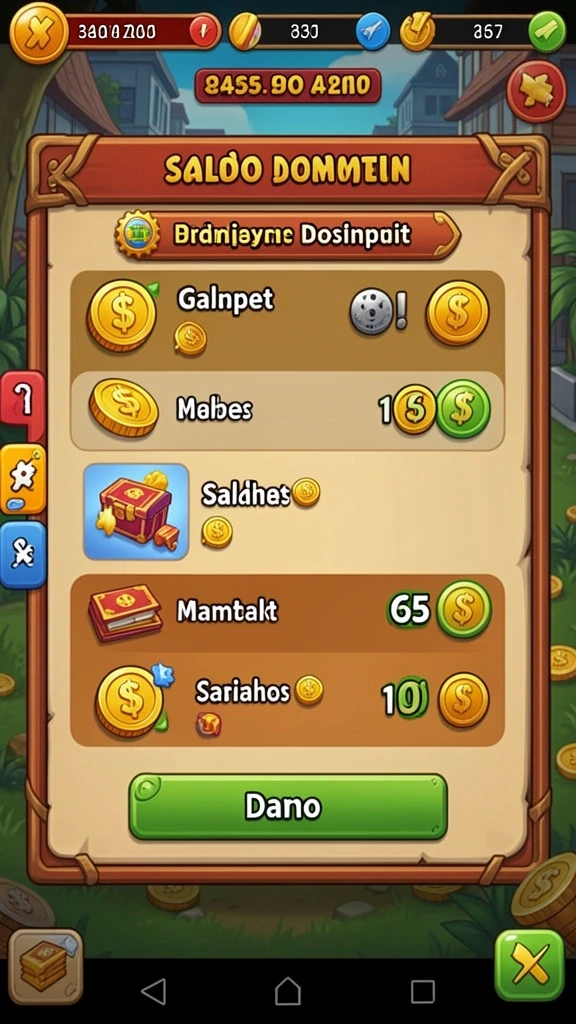The height and width of the screenshot is (1024, 576).
Task: Select the Galnpet row
Action: tap(287, 317)
